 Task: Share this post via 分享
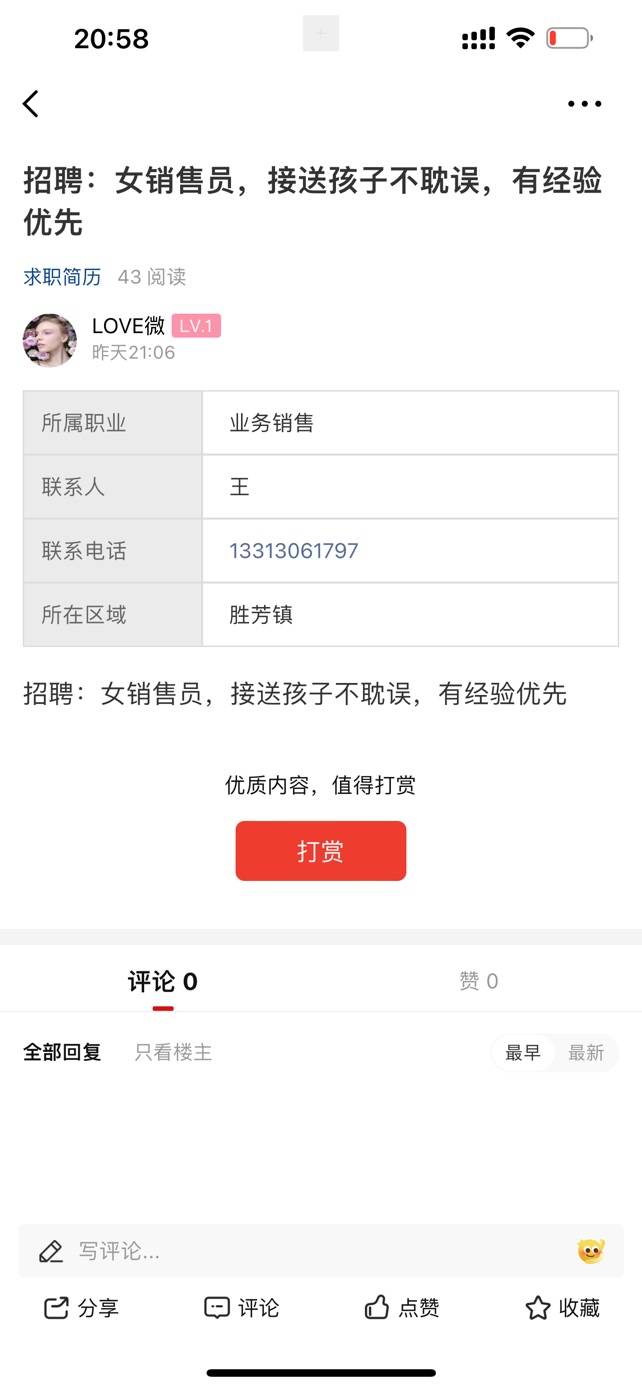pos(82,1308)
